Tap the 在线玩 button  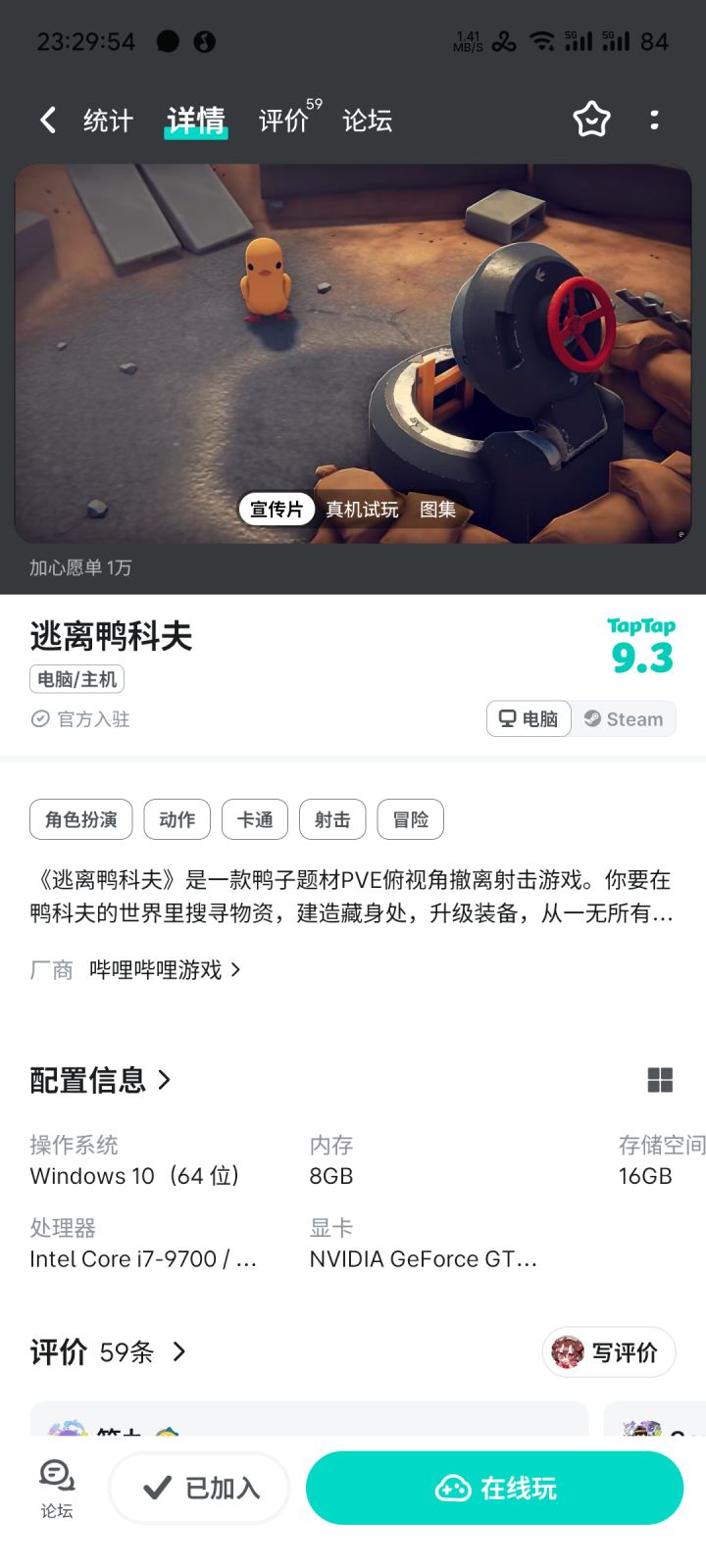point(494,1489)
